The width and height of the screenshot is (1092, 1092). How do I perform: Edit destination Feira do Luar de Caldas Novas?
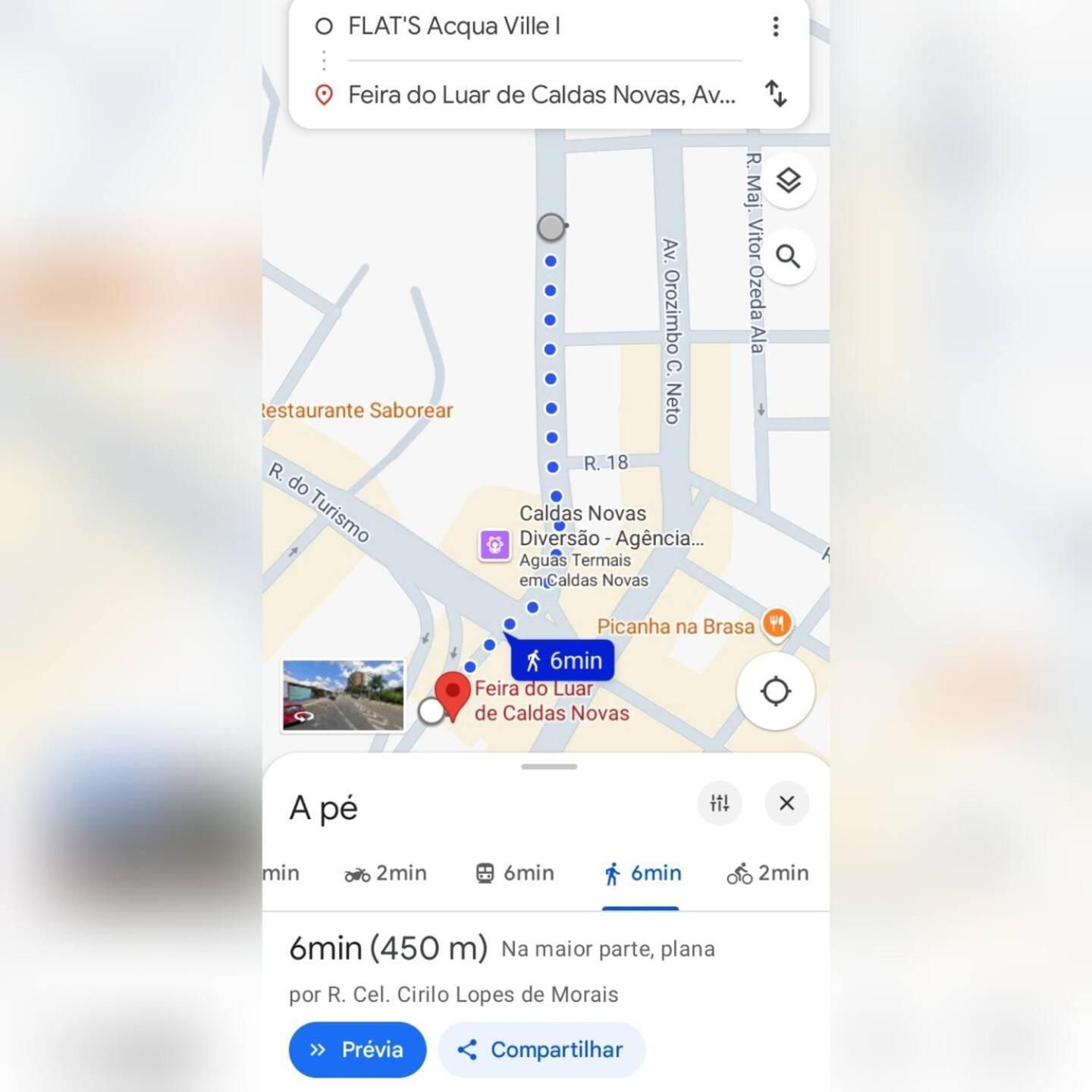[540, 95]
